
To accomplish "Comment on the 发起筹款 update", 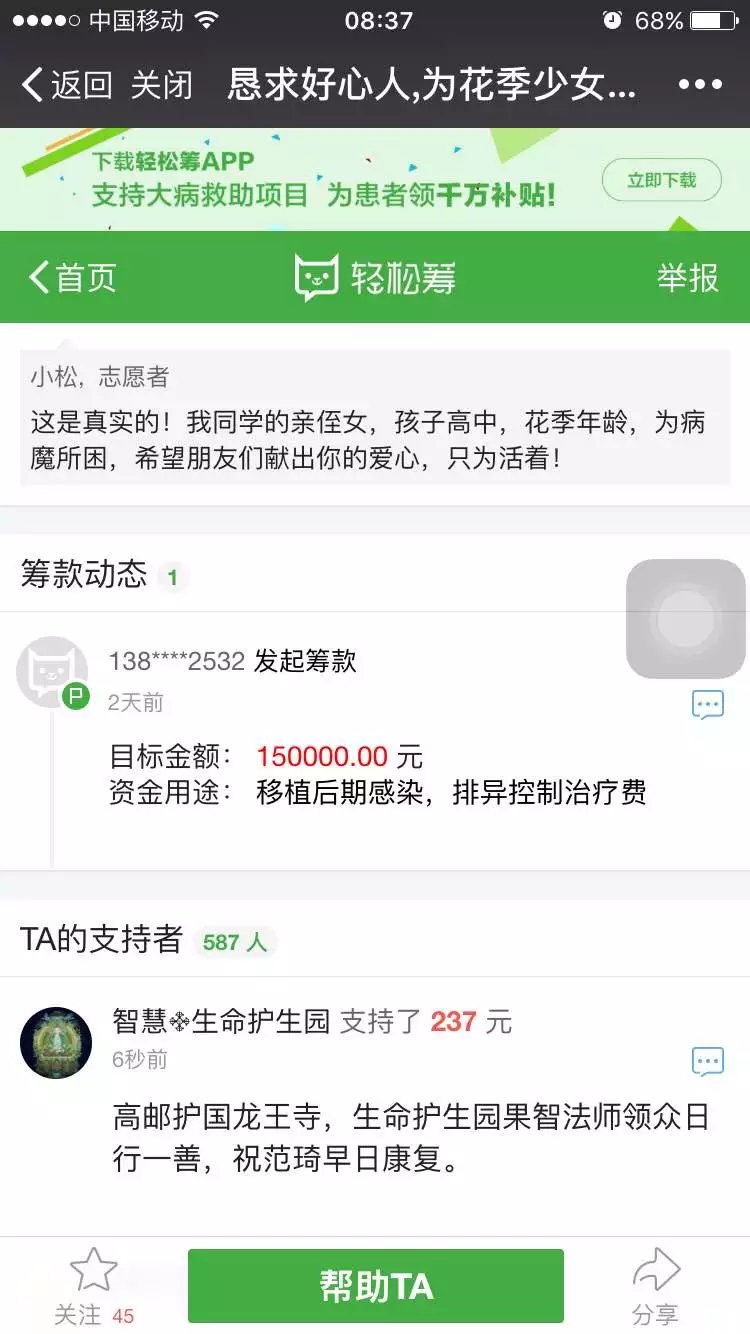I will click(707, 704).
